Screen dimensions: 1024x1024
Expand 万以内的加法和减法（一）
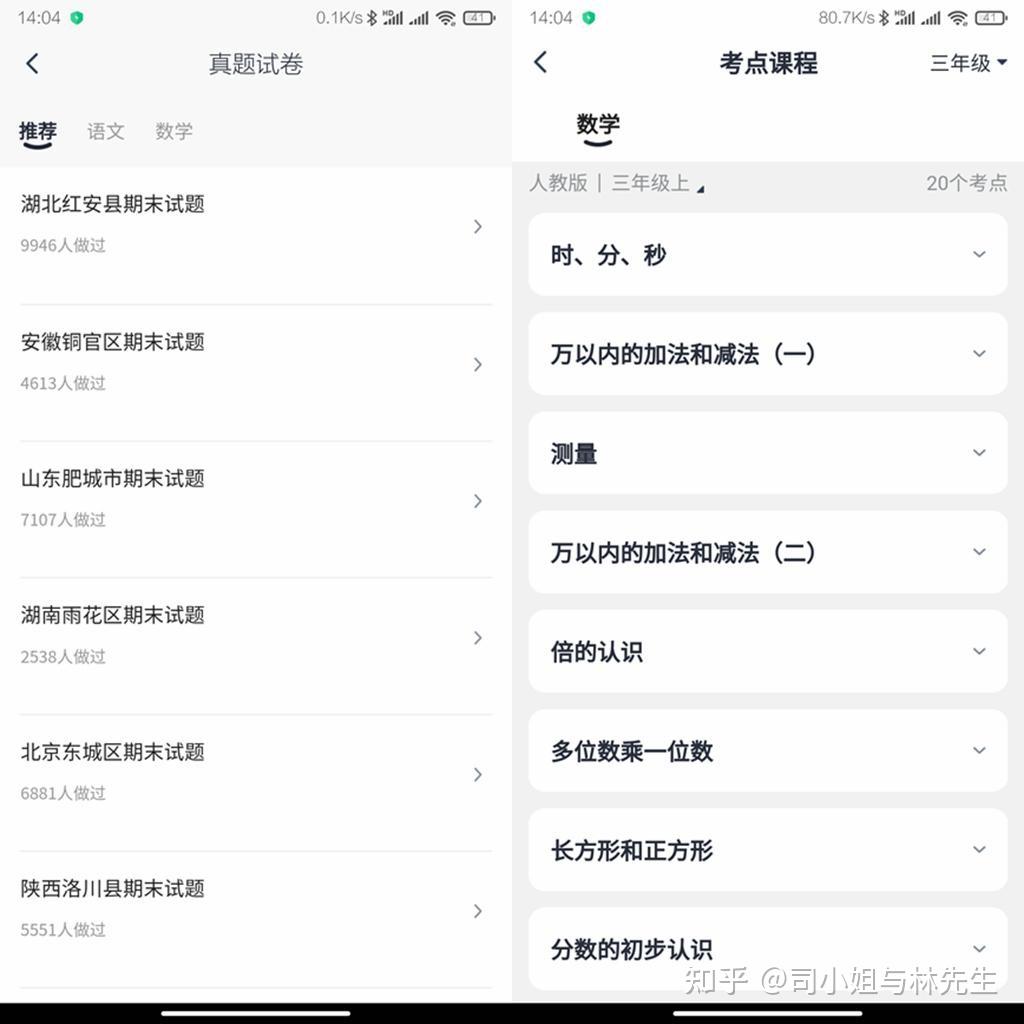coord(768,354)
